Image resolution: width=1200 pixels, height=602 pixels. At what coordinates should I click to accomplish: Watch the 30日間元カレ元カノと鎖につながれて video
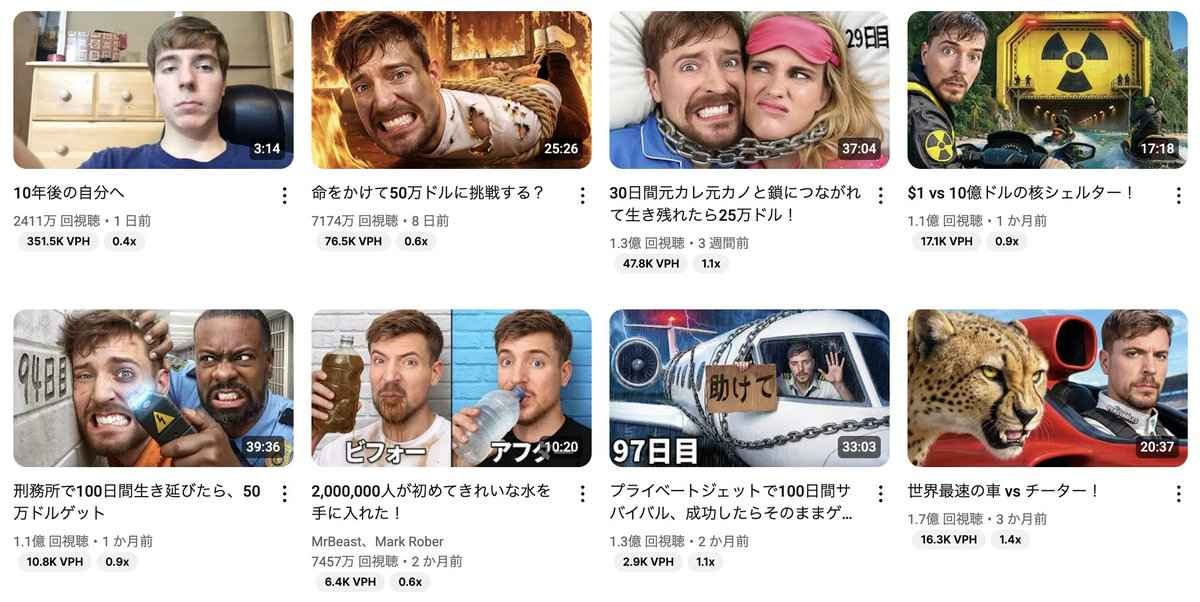(749, 90)
